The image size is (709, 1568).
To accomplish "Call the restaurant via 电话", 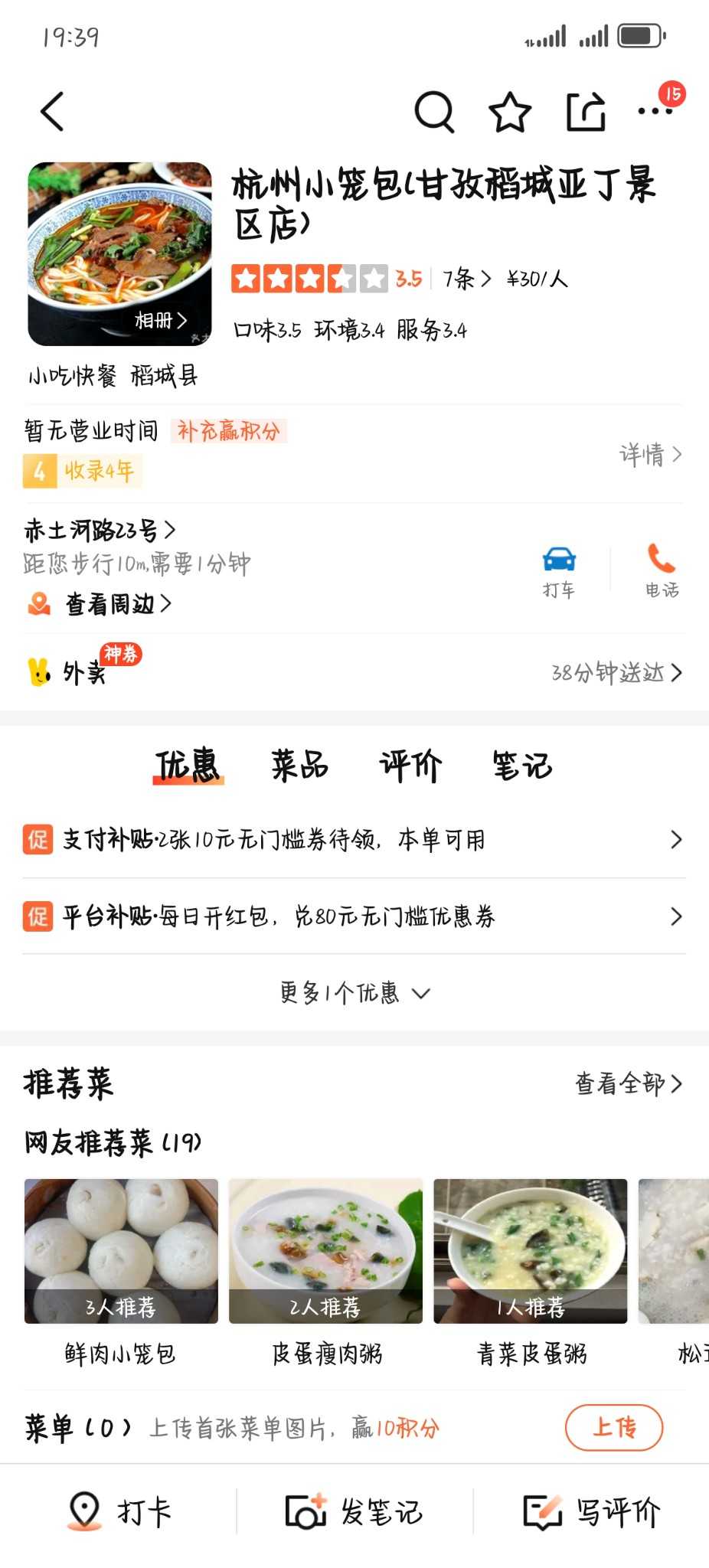I will click(x=662, y=571).
